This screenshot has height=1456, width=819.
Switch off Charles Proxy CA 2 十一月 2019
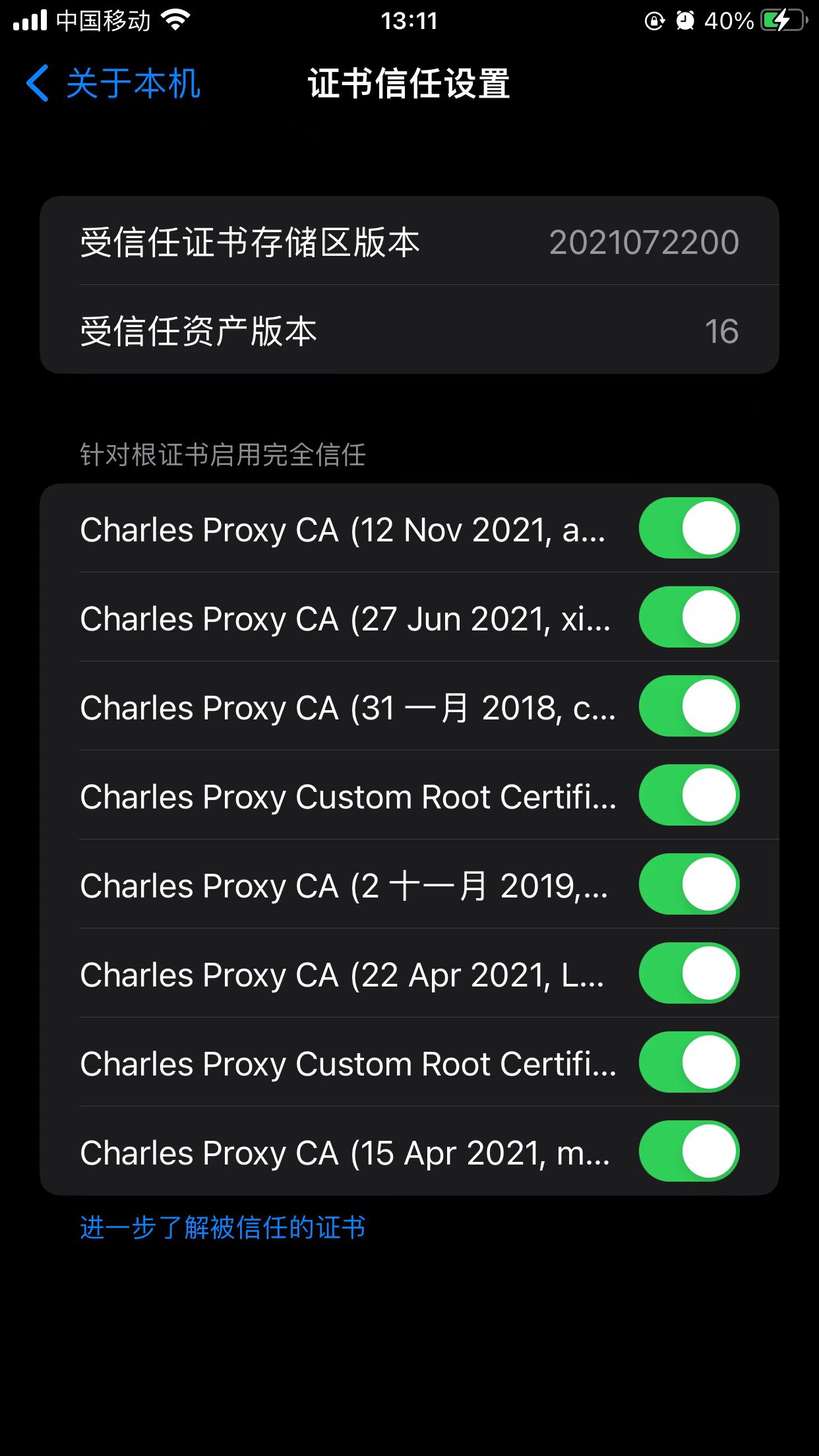[688, 884]
